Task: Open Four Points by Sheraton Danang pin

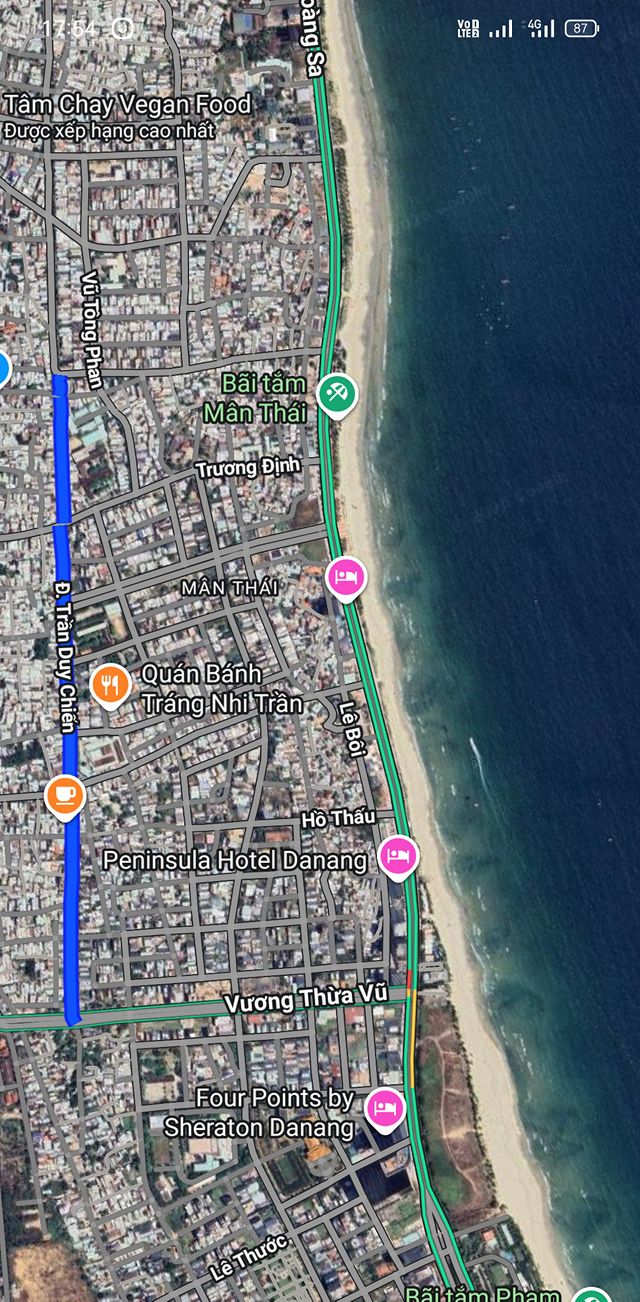Action: pos(383,1107)
